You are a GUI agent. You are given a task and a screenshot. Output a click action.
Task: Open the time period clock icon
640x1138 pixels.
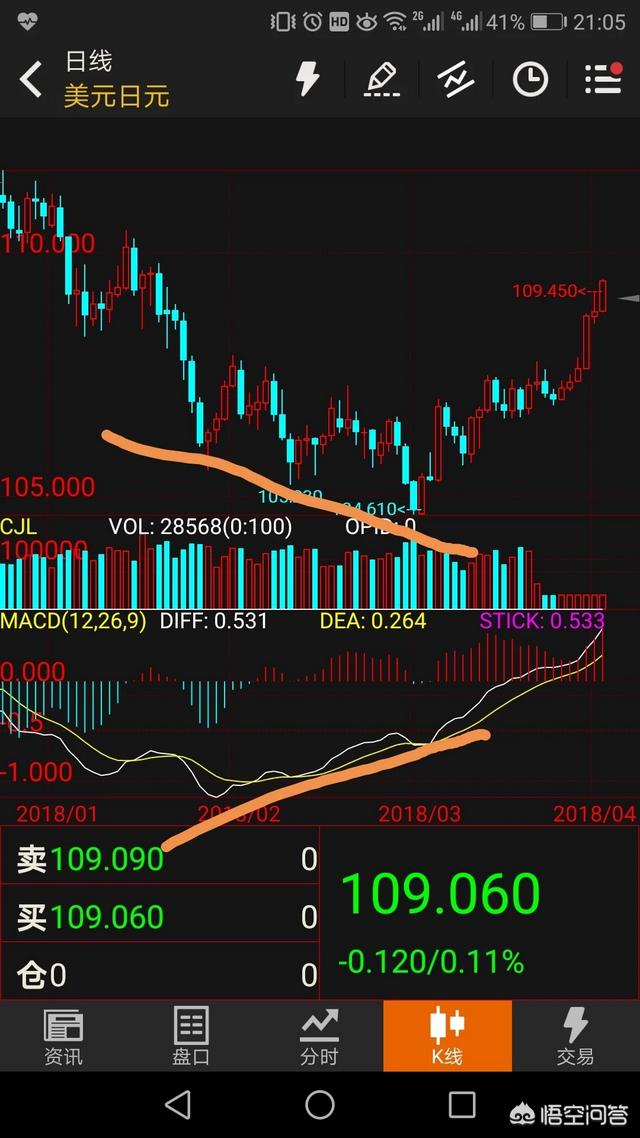point(530,79)
